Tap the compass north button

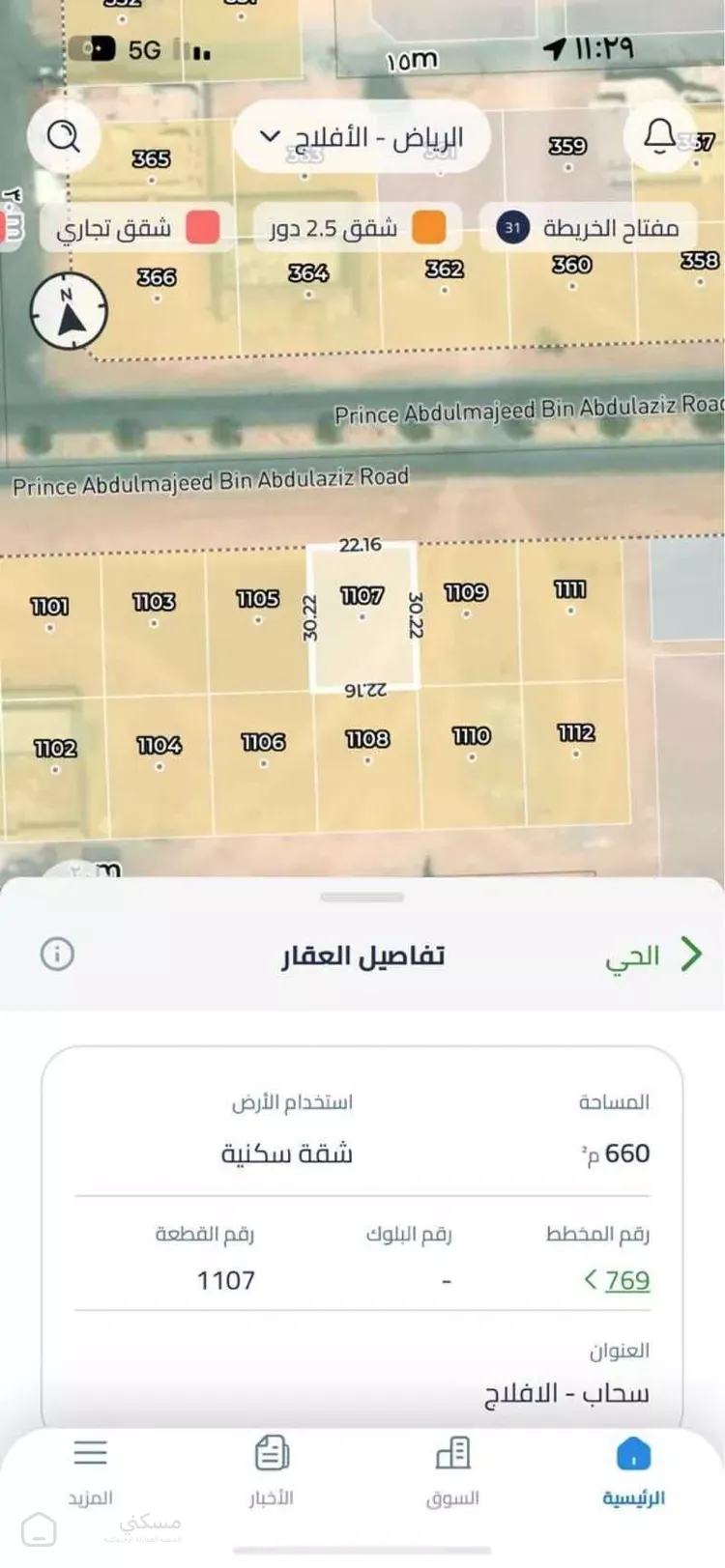tap(69, 311)
